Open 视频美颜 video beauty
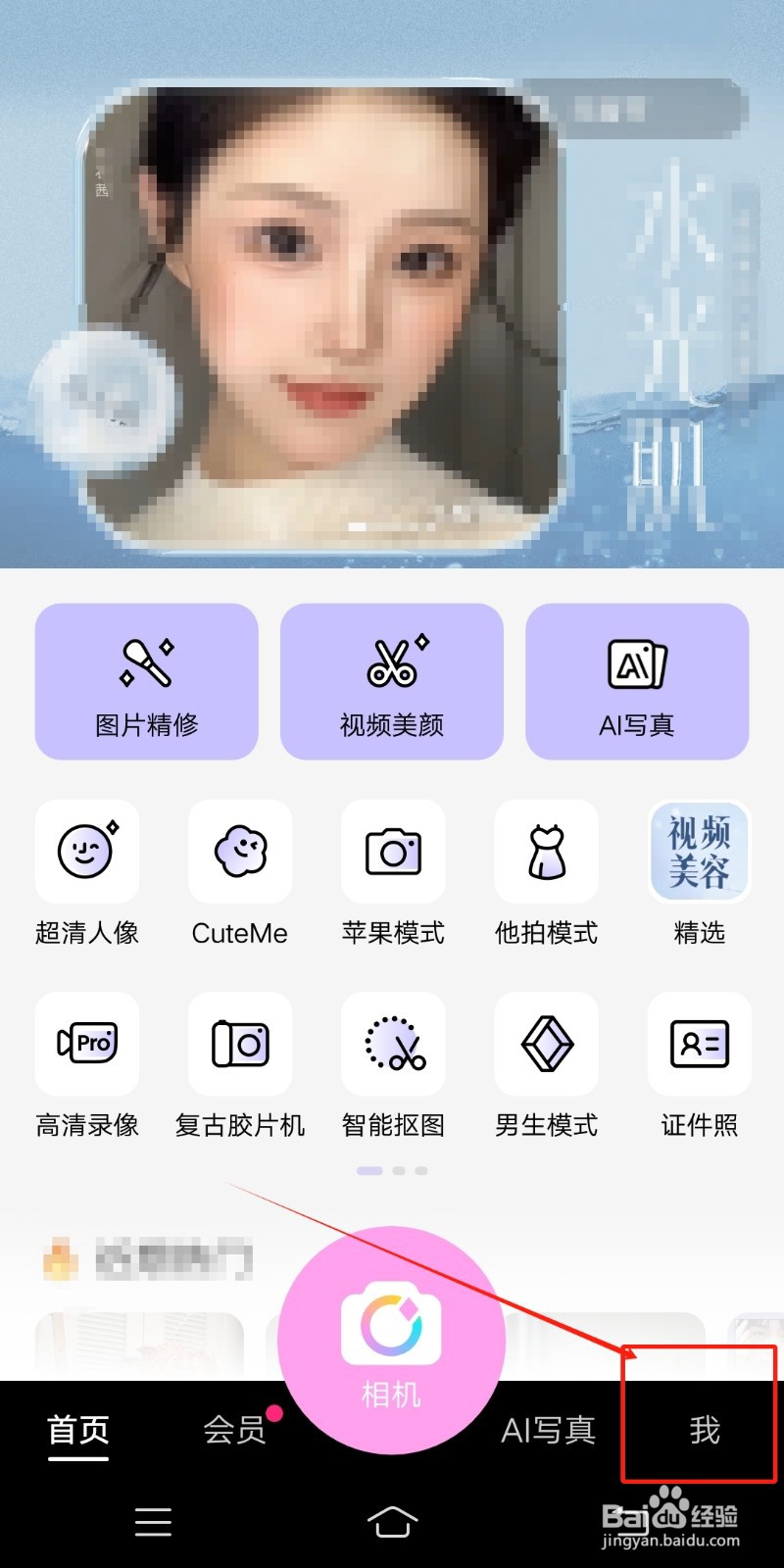The image size is (784, 1568). click(391, 682)
